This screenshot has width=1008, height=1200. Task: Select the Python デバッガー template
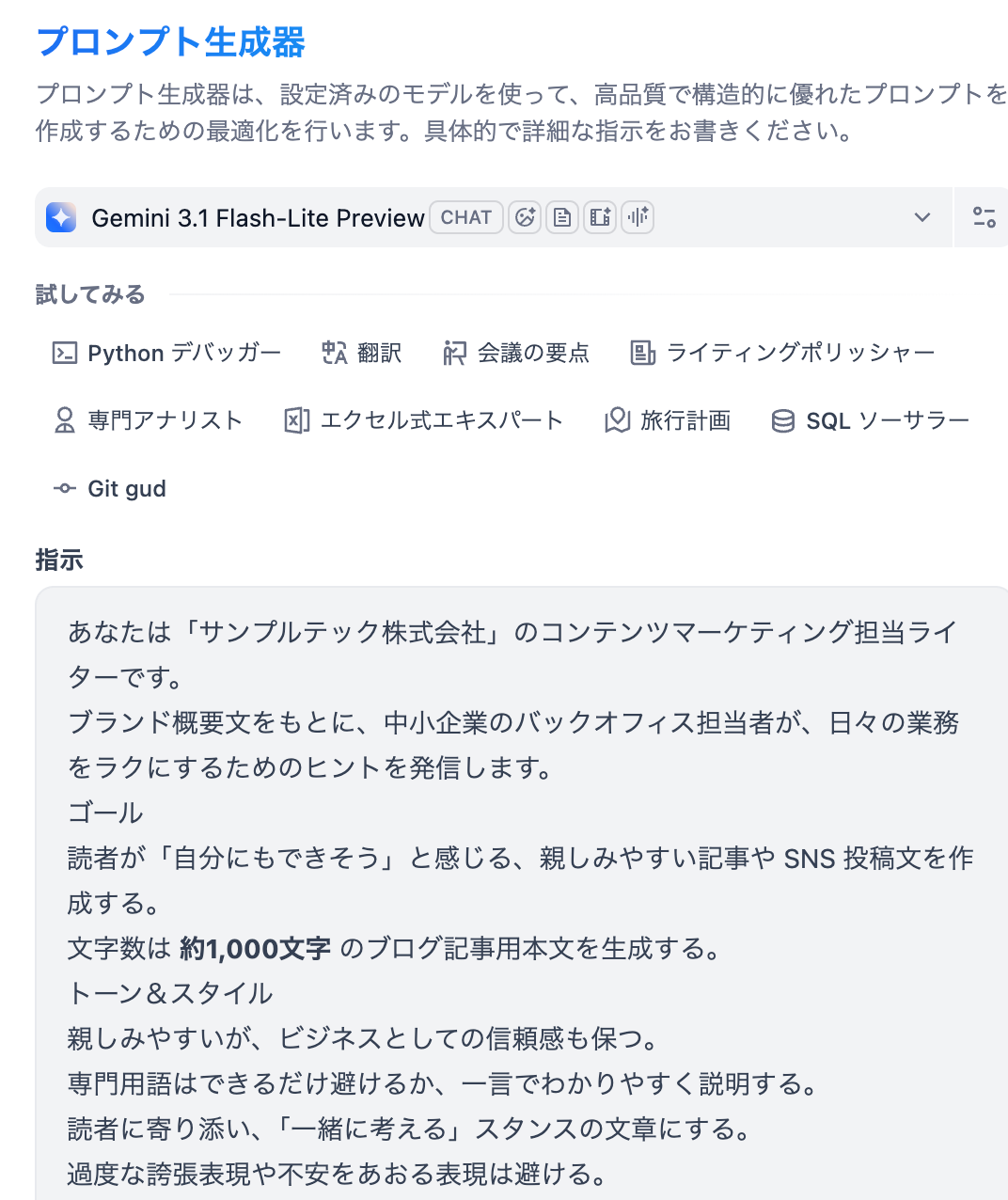[166, 353]
